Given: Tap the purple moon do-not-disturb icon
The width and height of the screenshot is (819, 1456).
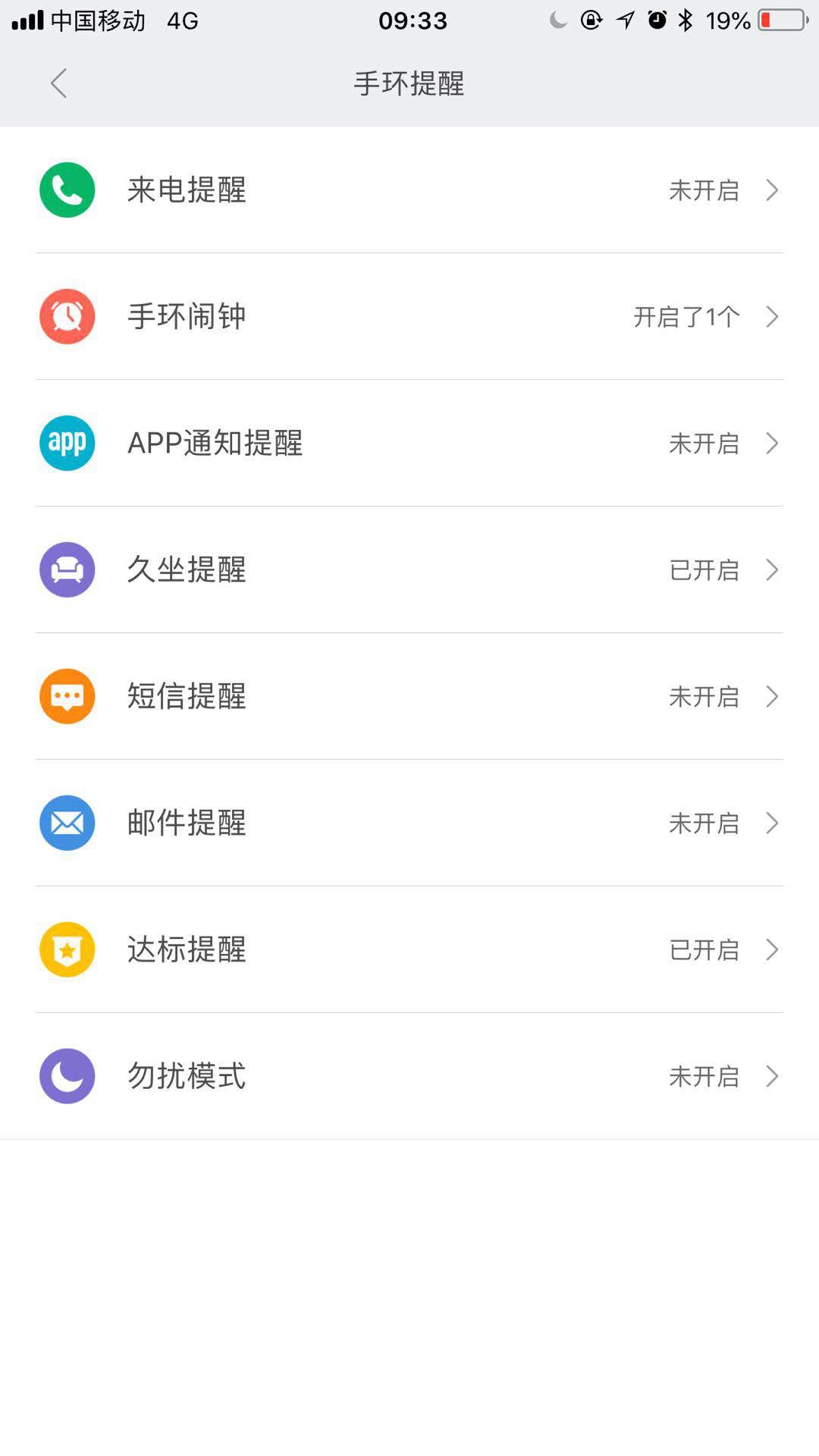Looking at the screenshot, I should (x=67, y=1075).
